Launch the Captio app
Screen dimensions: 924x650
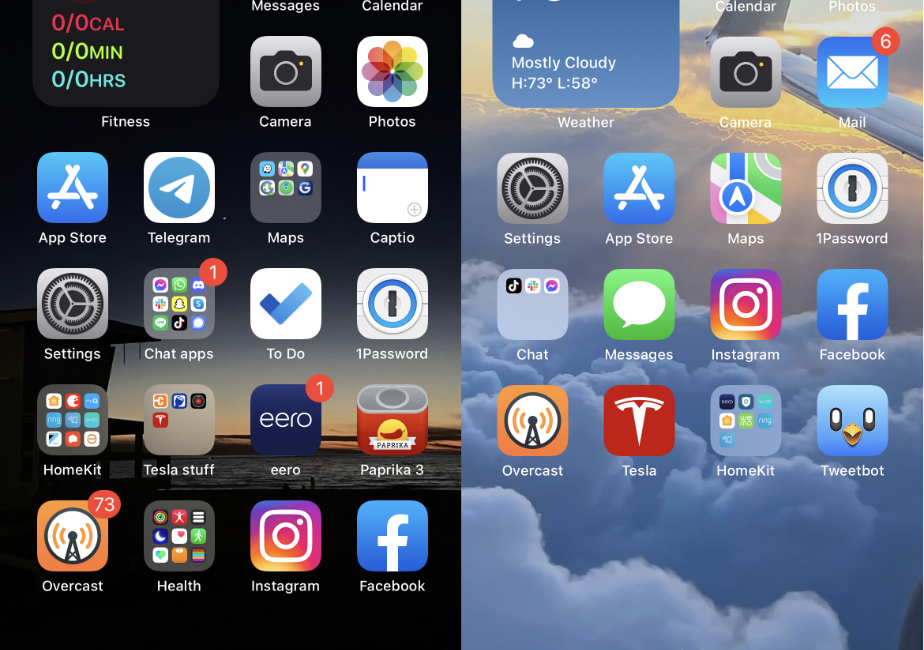pyautogui.click(x=392, y=188)
